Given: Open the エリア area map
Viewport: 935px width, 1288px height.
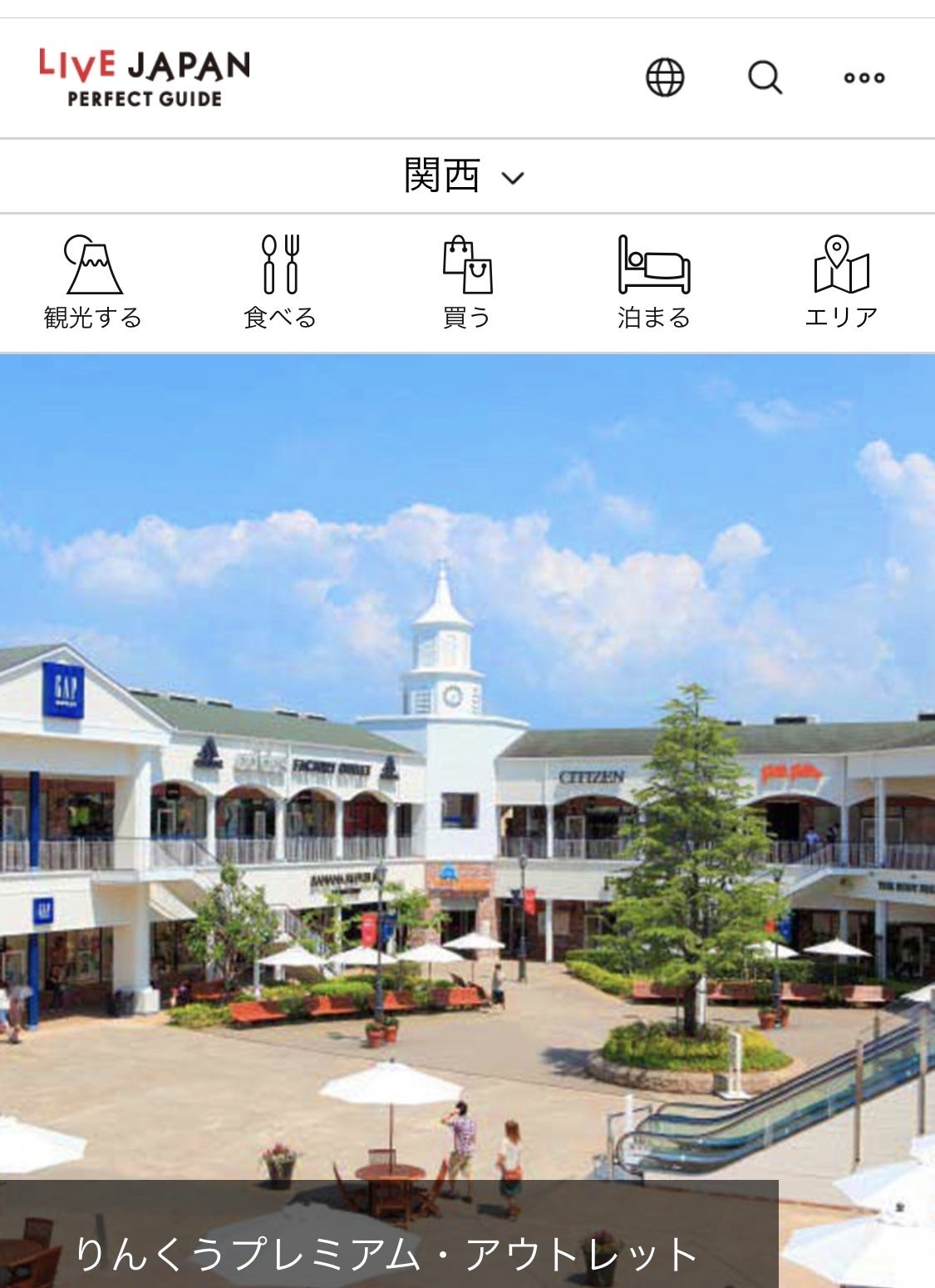Looking at the screenshot, I should [x=841, y=283].
